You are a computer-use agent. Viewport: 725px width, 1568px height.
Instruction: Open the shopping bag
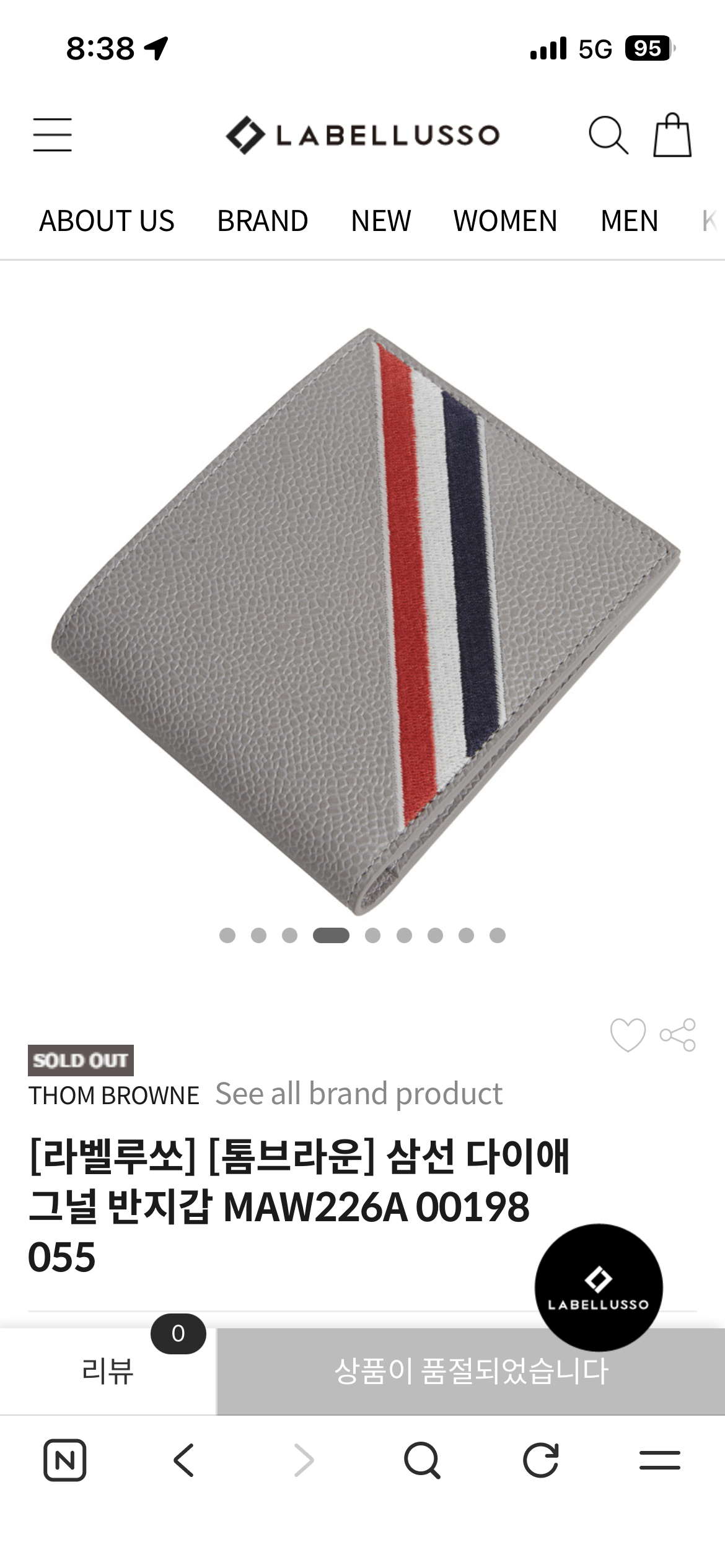[x=672, y=134]
